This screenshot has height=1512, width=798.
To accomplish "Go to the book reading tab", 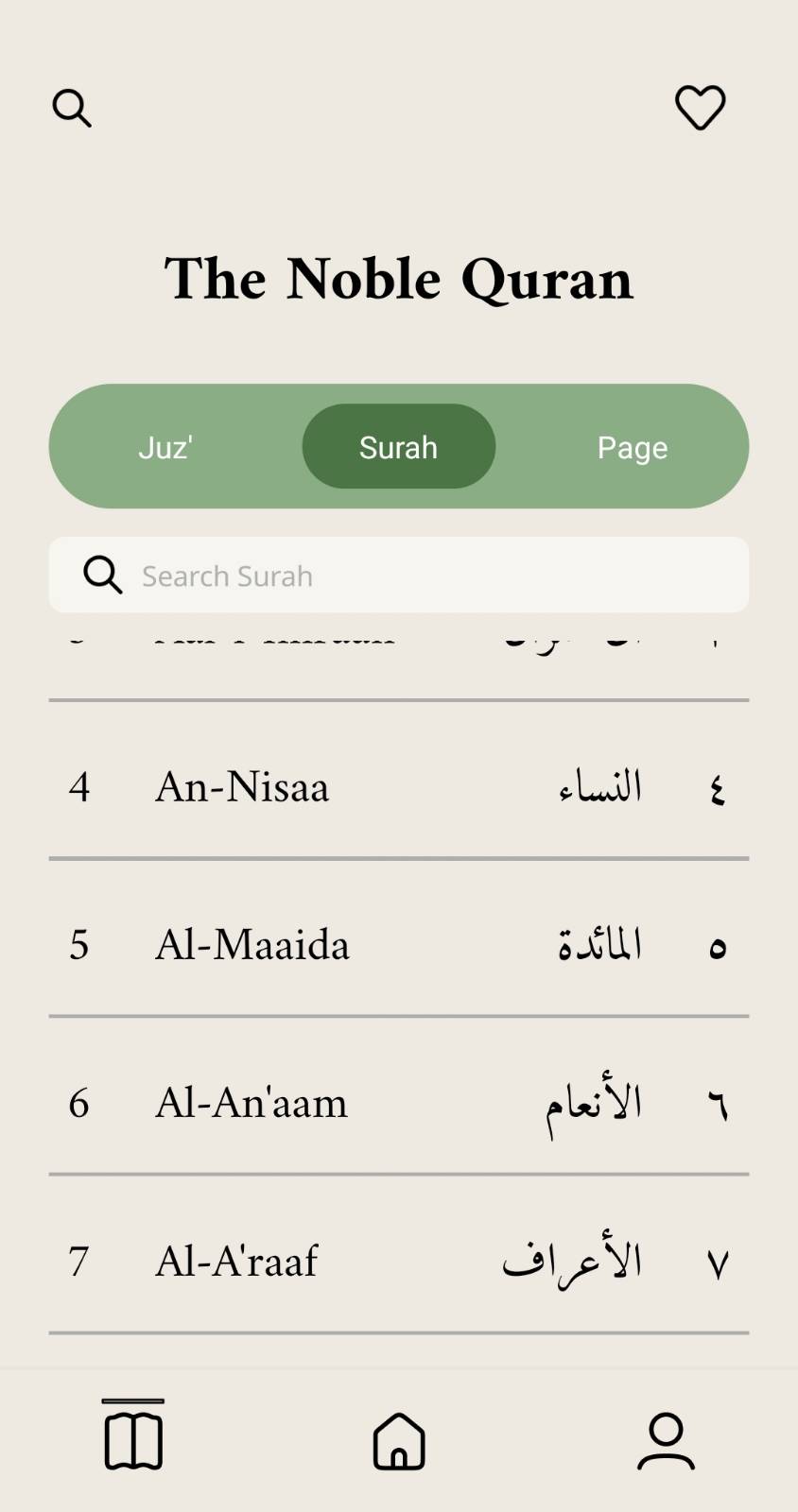I will click(133, 1438).
